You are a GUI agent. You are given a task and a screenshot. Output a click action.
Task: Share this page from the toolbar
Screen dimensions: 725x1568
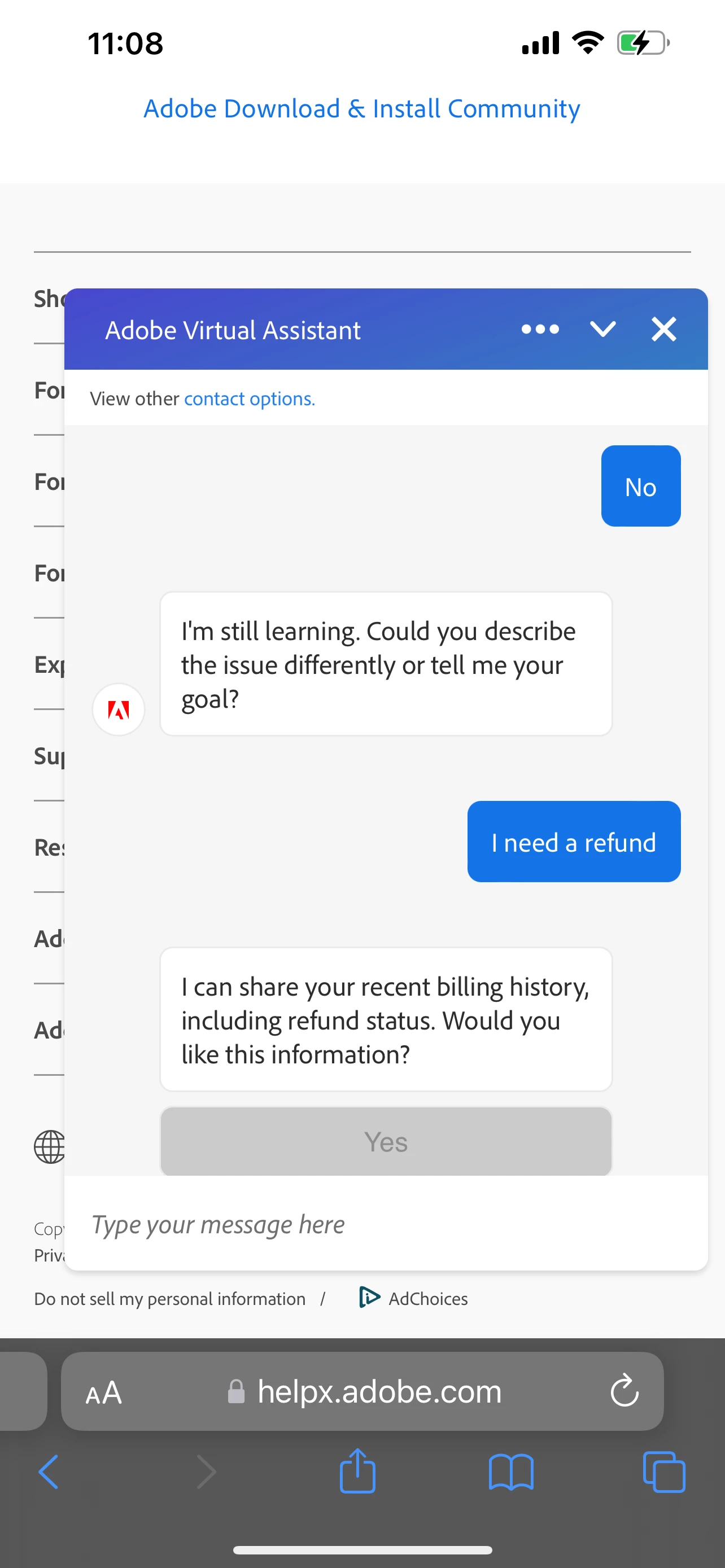[x=357, y=1471]
